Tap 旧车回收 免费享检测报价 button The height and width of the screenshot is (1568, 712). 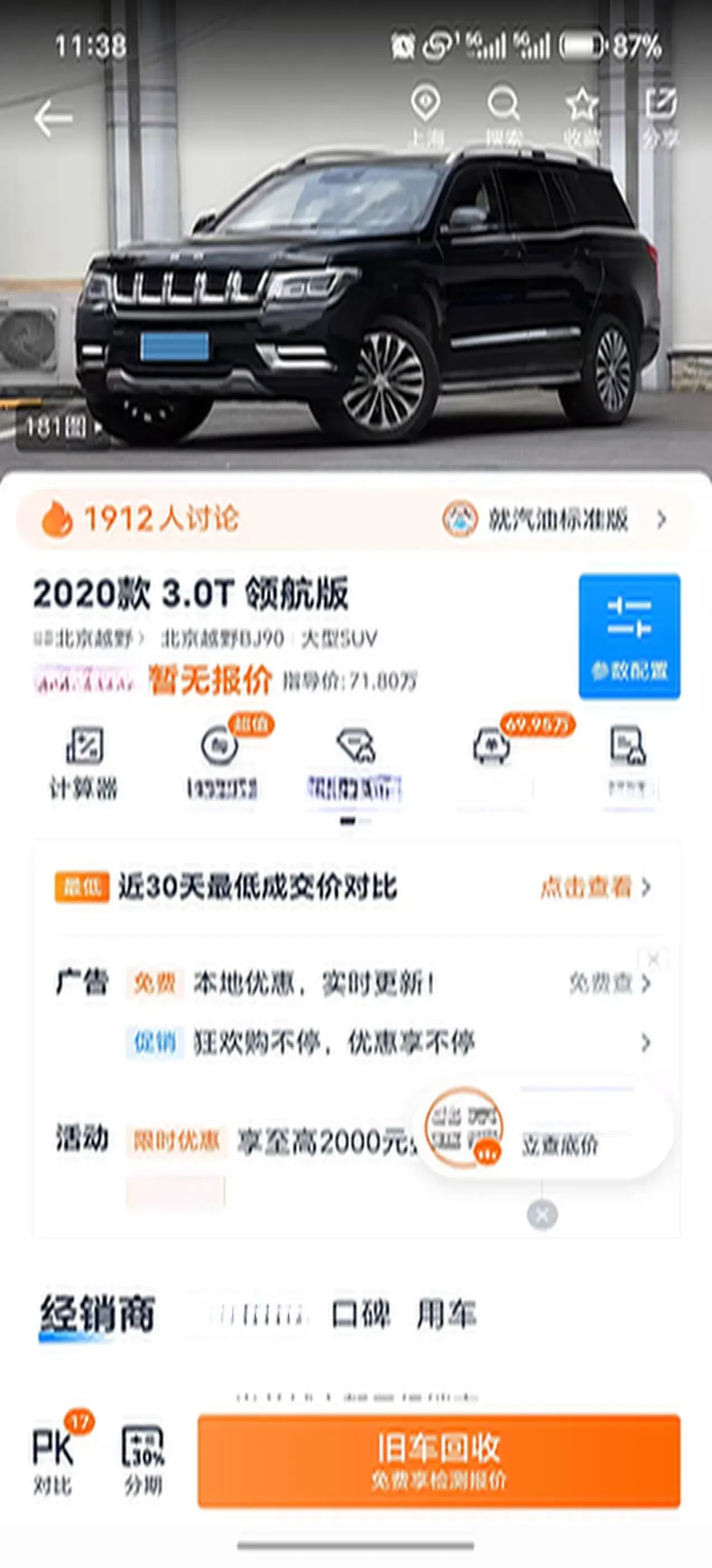[x=438, y=1461]
